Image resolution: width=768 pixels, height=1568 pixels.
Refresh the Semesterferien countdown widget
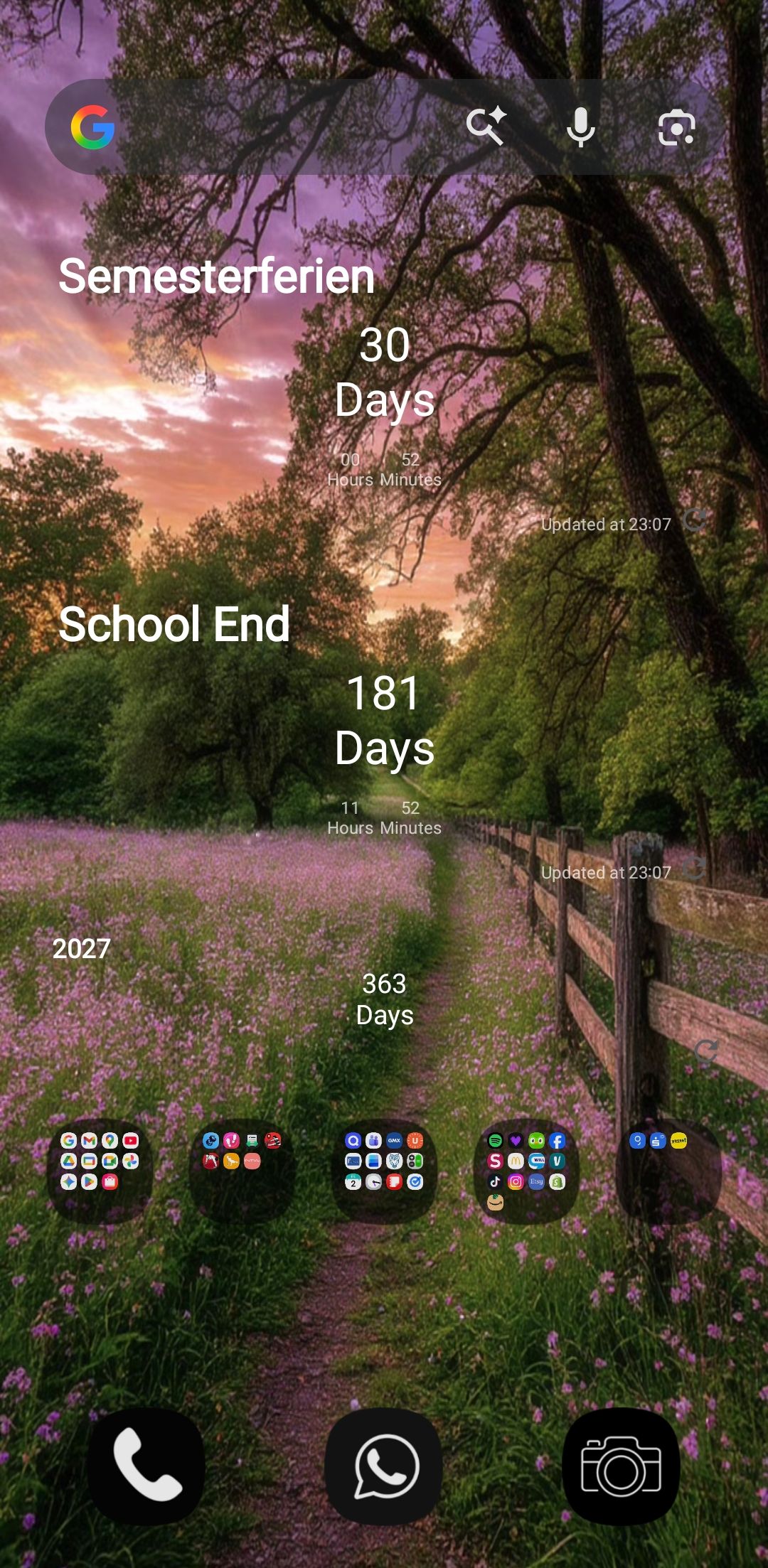click(694, 521)
